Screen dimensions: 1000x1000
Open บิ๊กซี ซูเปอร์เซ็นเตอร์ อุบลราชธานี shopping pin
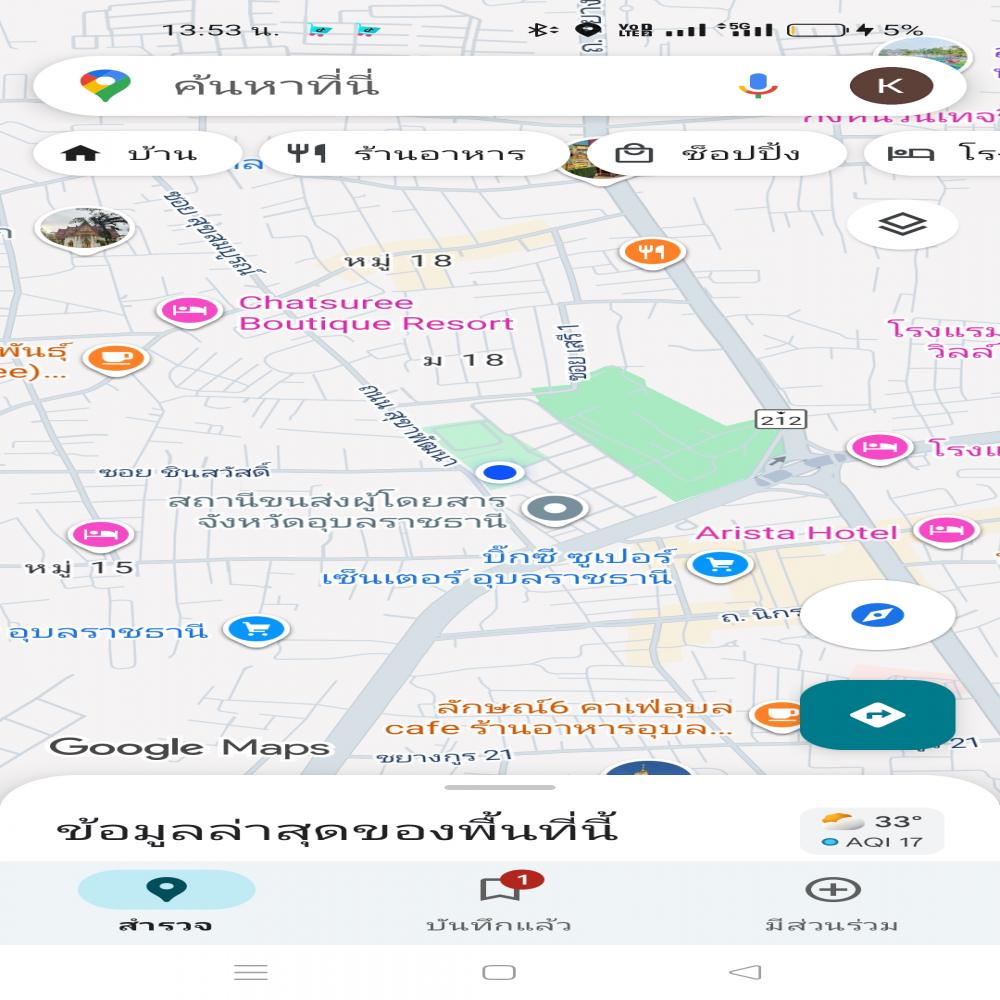tap(719, 567)
